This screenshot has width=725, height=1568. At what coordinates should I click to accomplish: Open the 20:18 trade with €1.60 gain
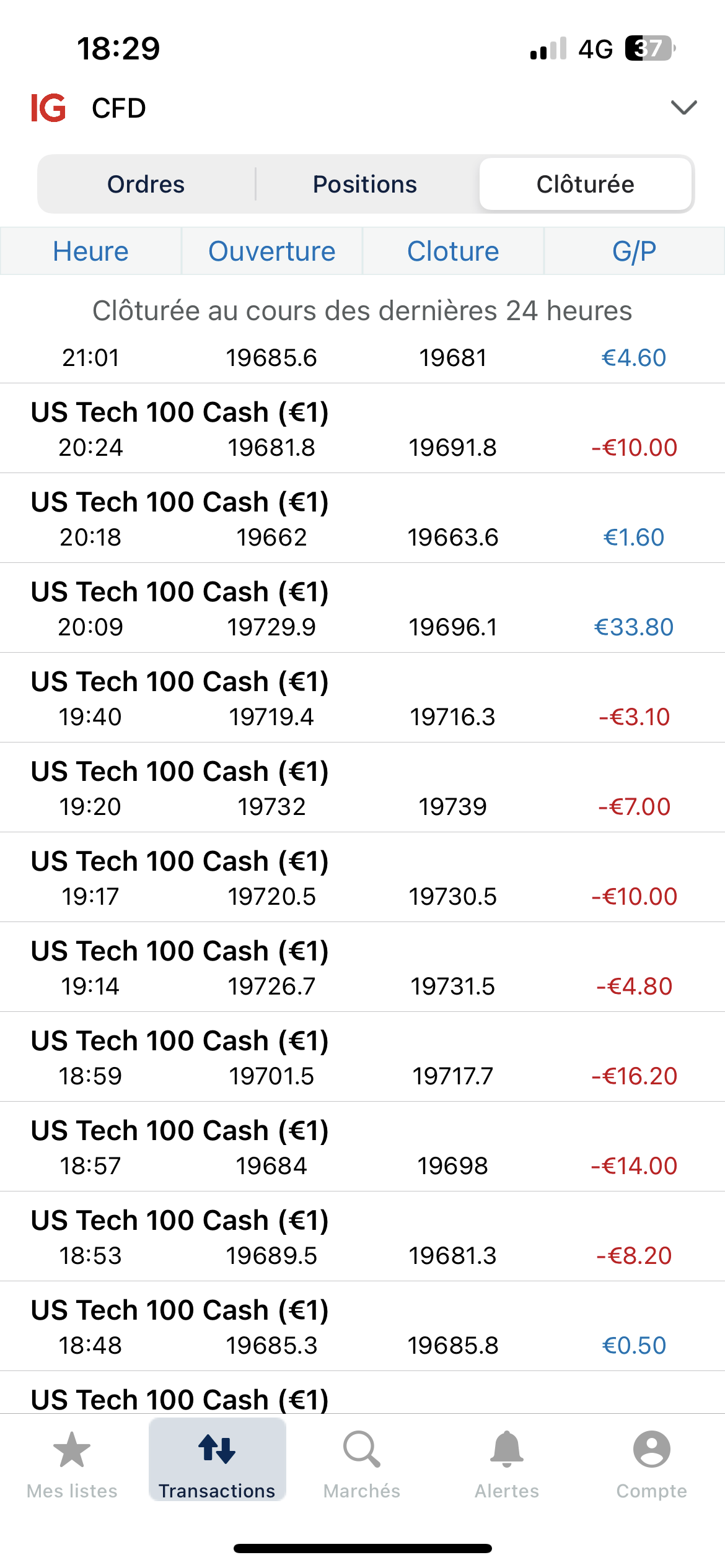pos(362,520)
